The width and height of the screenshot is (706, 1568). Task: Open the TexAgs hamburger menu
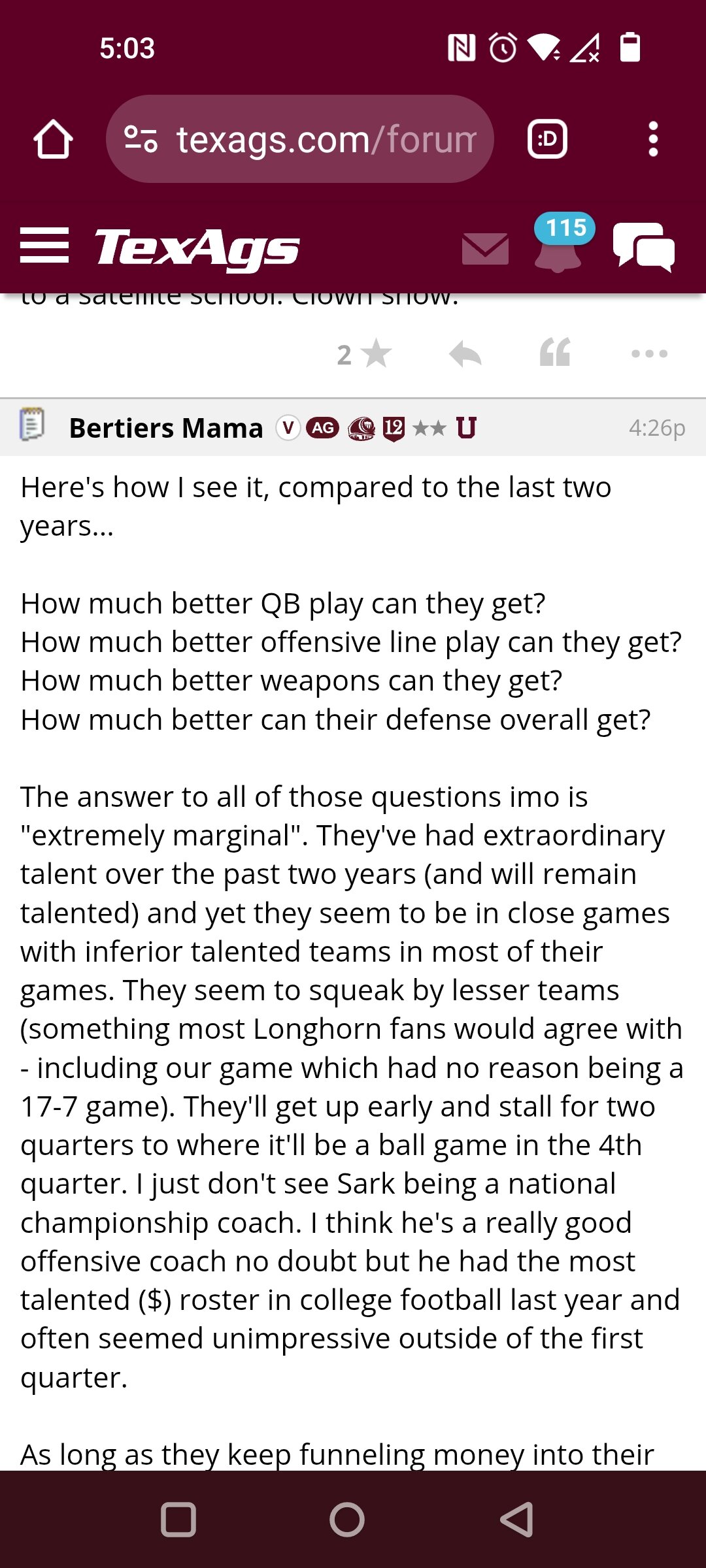44,246
